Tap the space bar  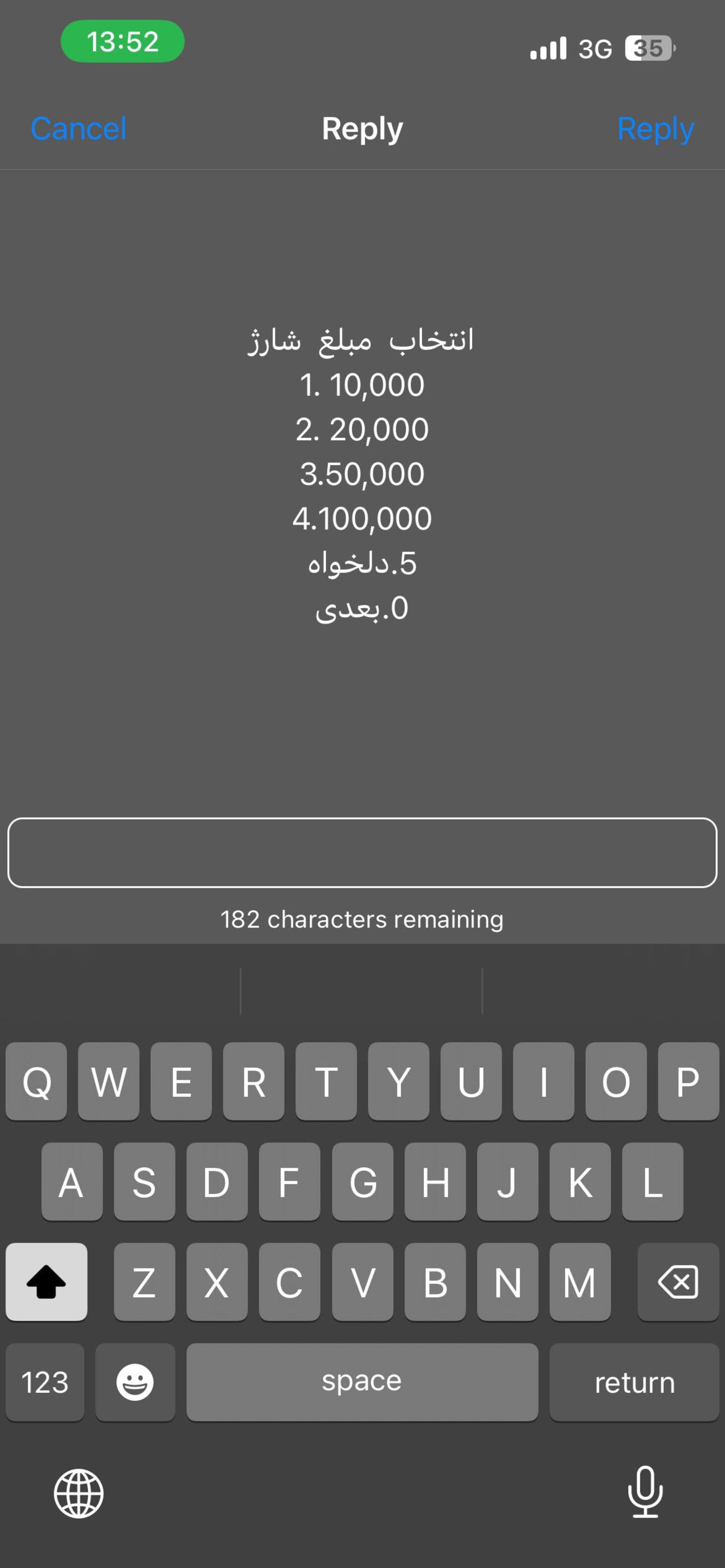(x=362, y=1382)
